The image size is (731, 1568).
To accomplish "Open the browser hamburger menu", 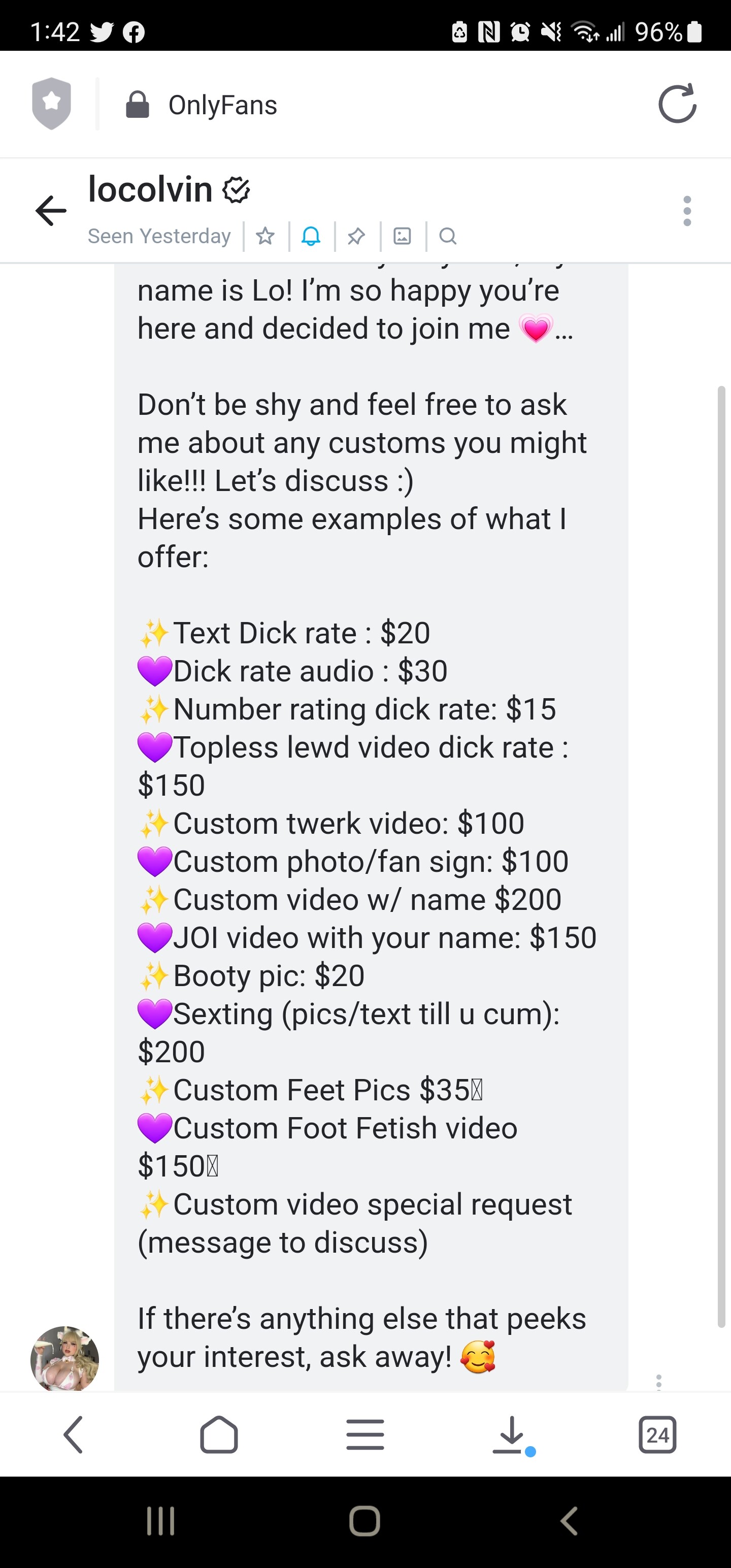I will 365,1434.
